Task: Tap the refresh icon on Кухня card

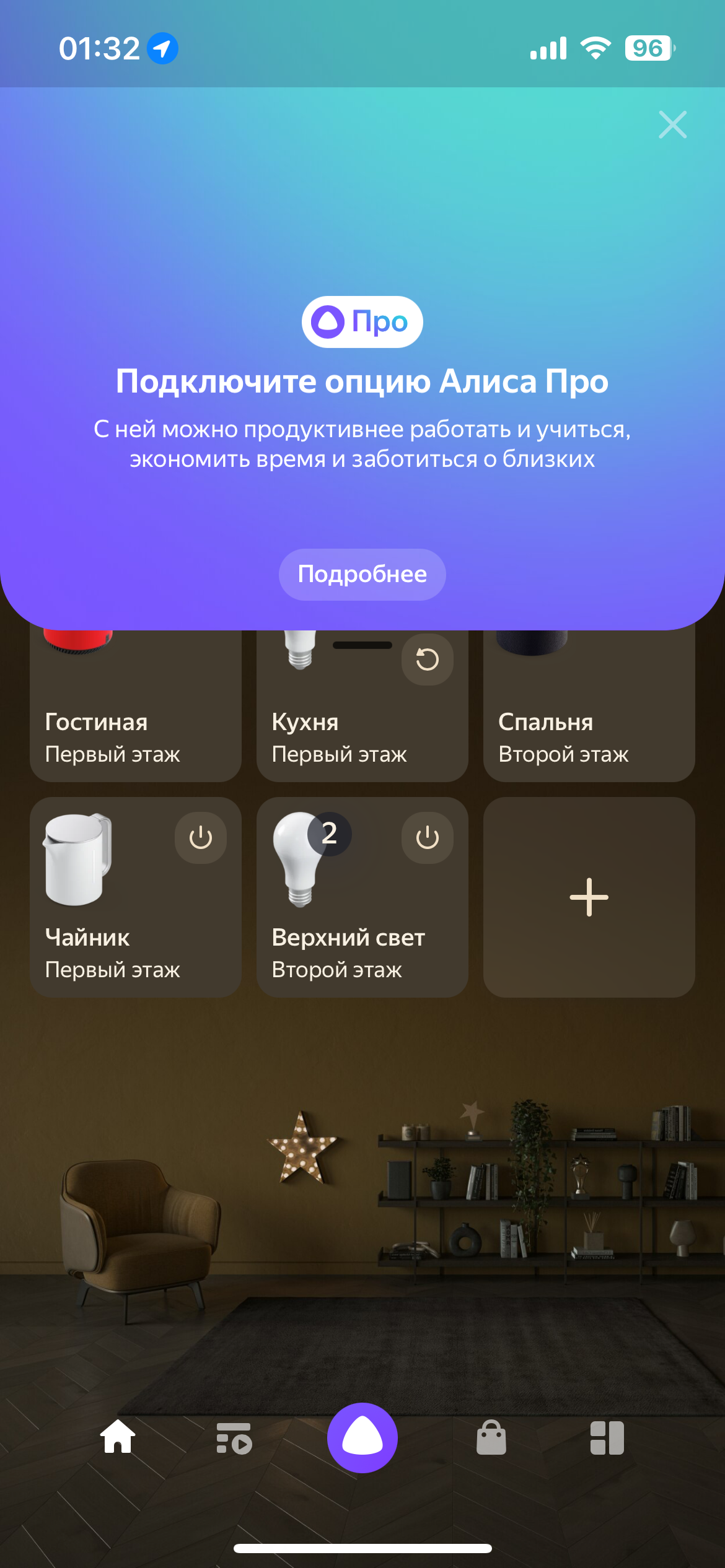Action: (427, 660)
